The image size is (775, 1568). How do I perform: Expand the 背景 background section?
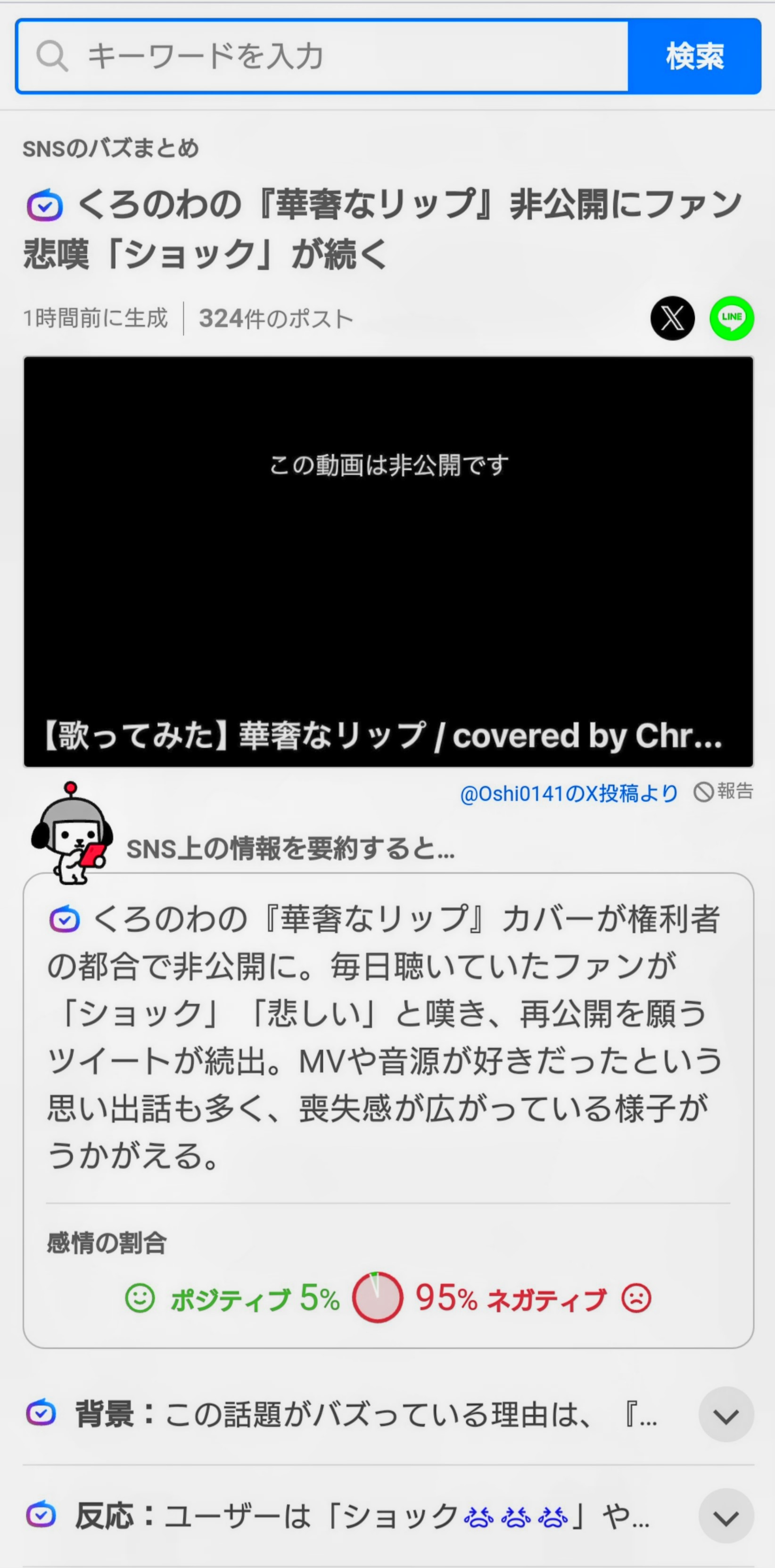(x=726, y=1415)
